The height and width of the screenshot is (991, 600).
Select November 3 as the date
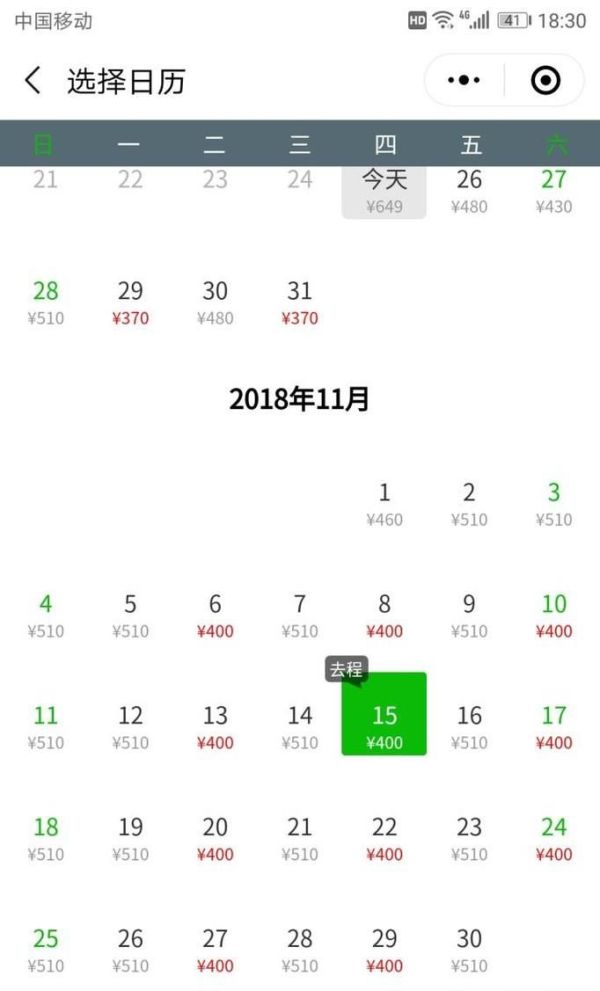(x=553, y=504)
